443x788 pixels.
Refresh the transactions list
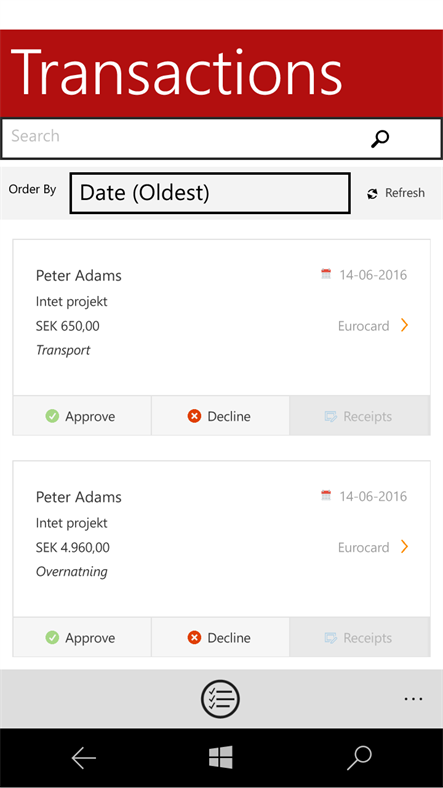click(396, 193)
